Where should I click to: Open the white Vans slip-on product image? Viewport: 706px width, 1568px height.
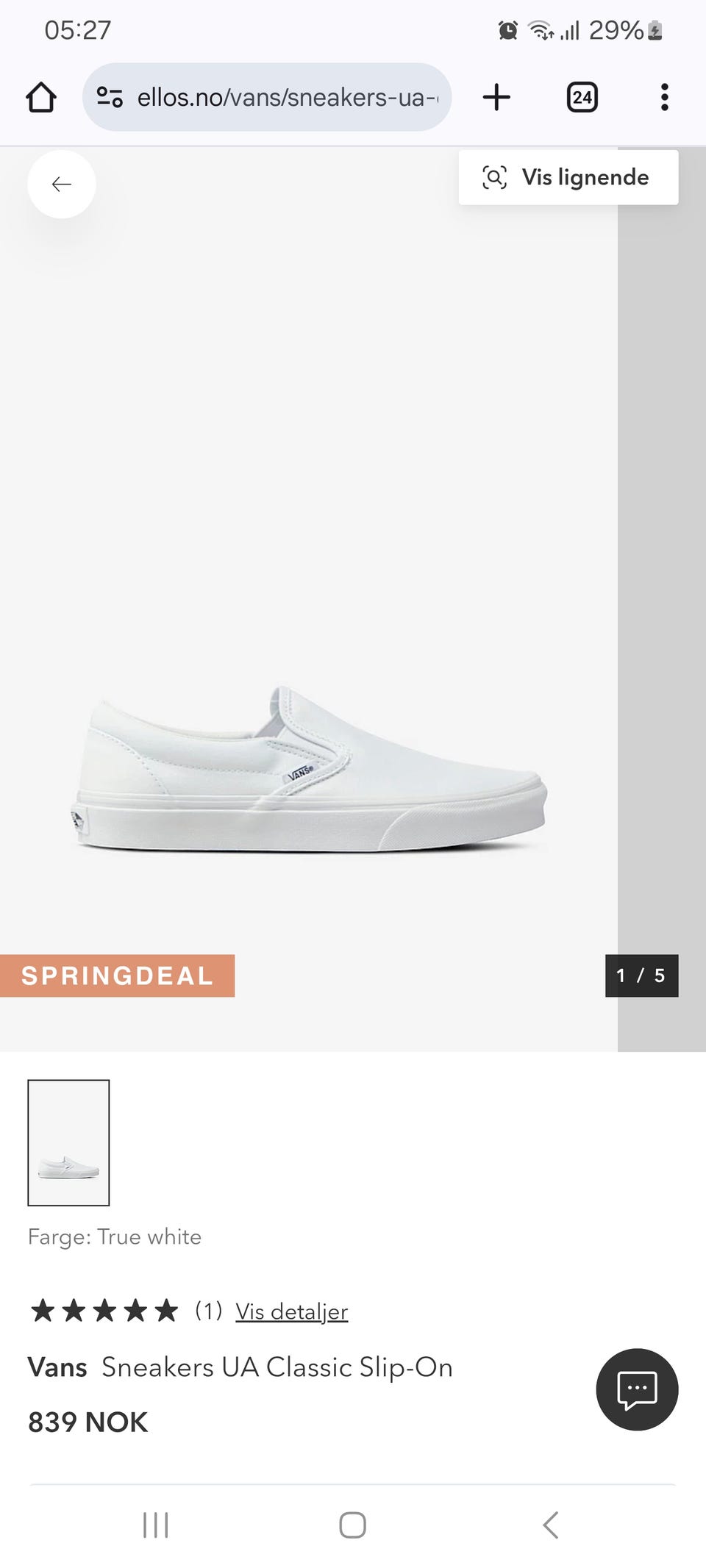point(313,772)
